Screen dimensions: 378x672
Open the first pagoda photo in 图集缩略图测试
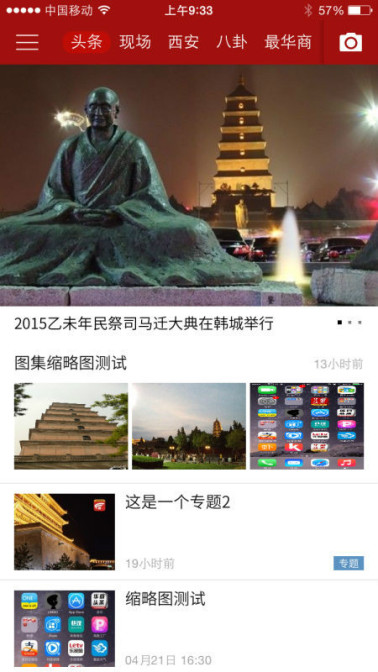[71, 426]
